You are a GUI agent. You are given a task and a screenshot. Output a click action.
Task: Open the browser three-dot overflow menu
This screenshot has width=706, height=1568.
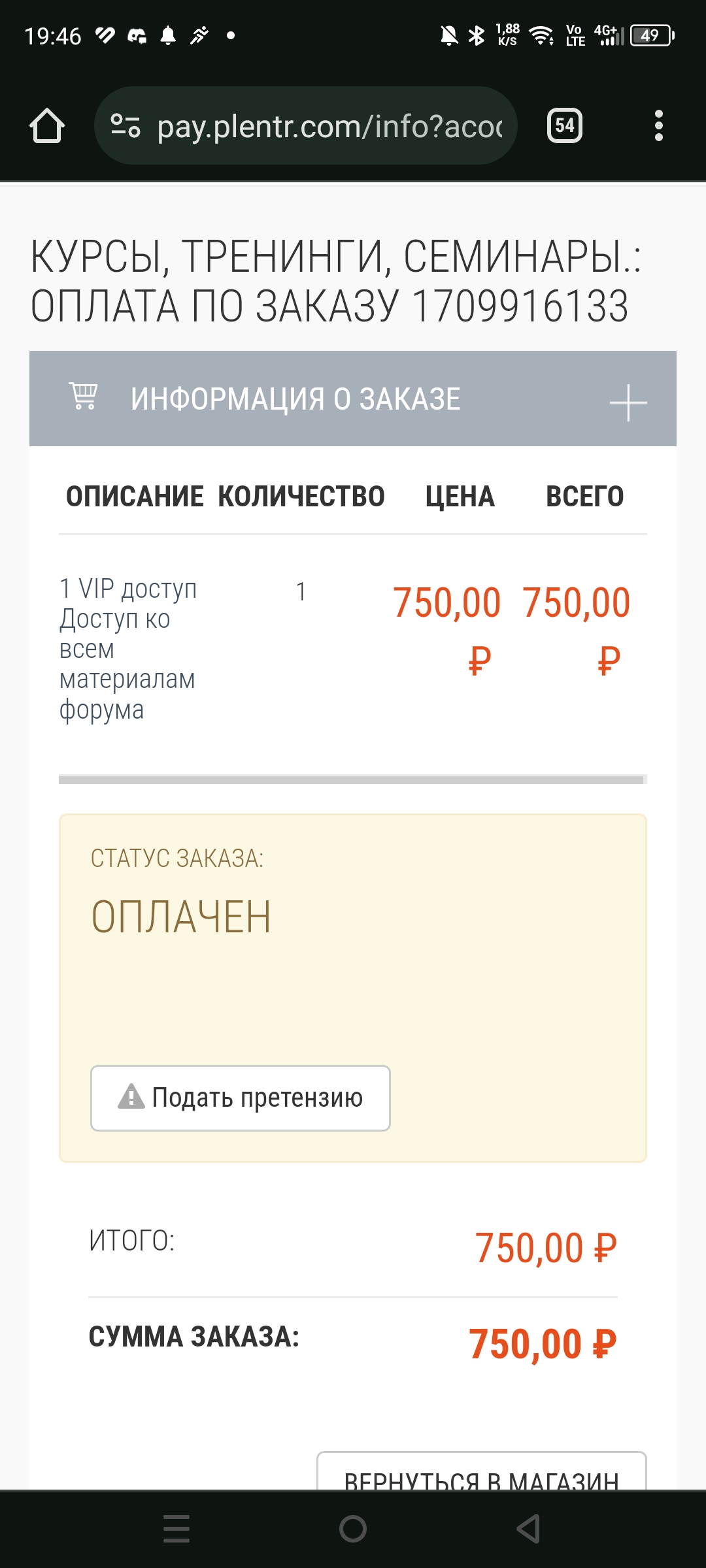click(x=659, y=125)
